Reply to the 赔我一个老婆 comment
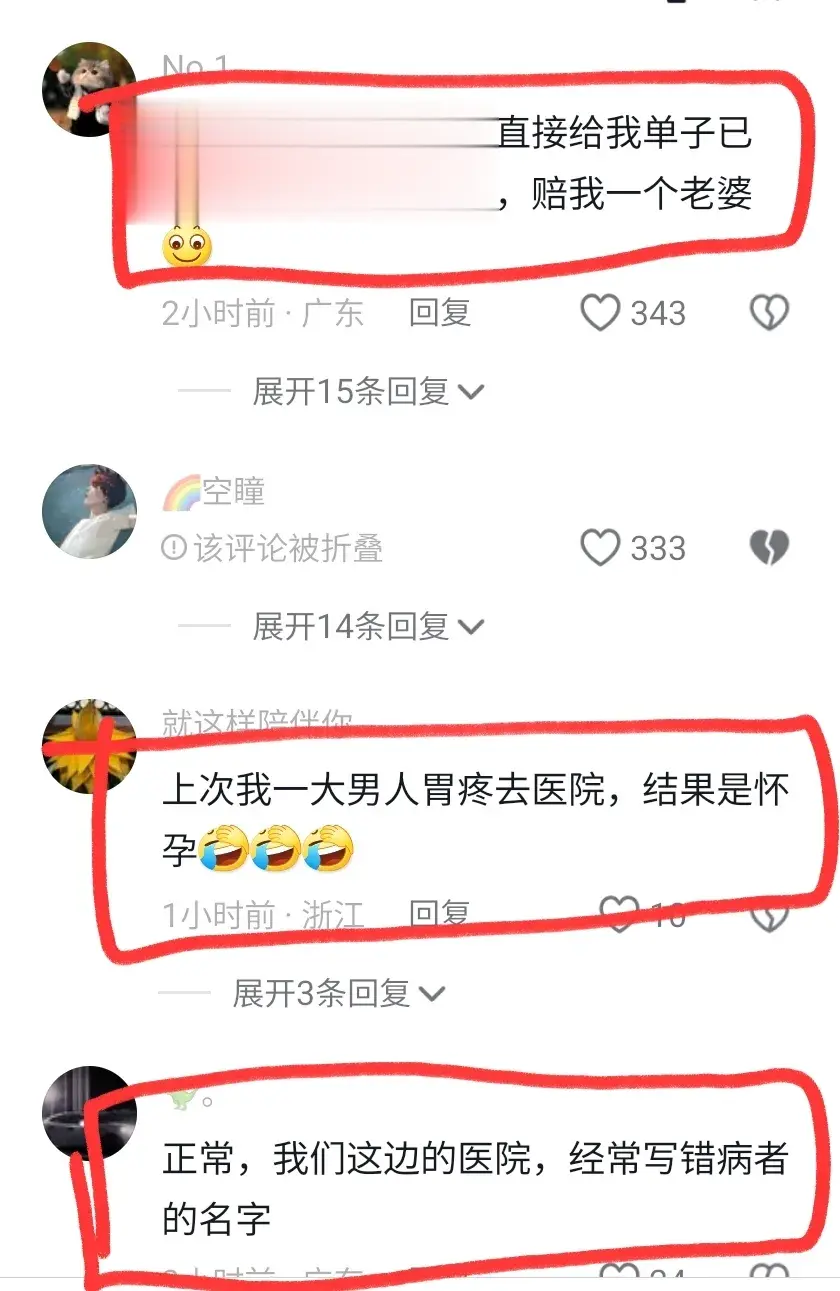 pos(439,313)
